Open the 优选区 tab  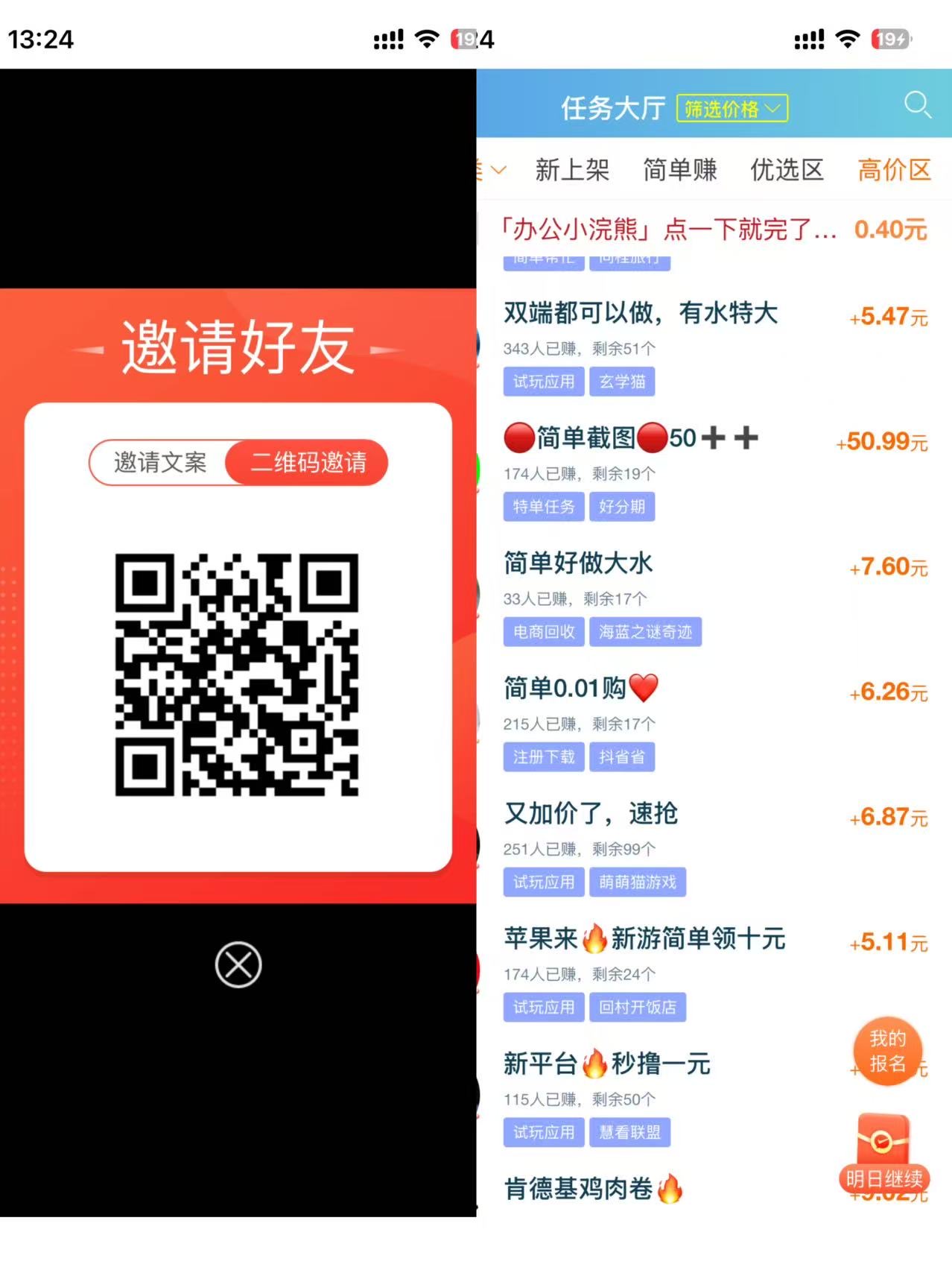tap(787, 170)
